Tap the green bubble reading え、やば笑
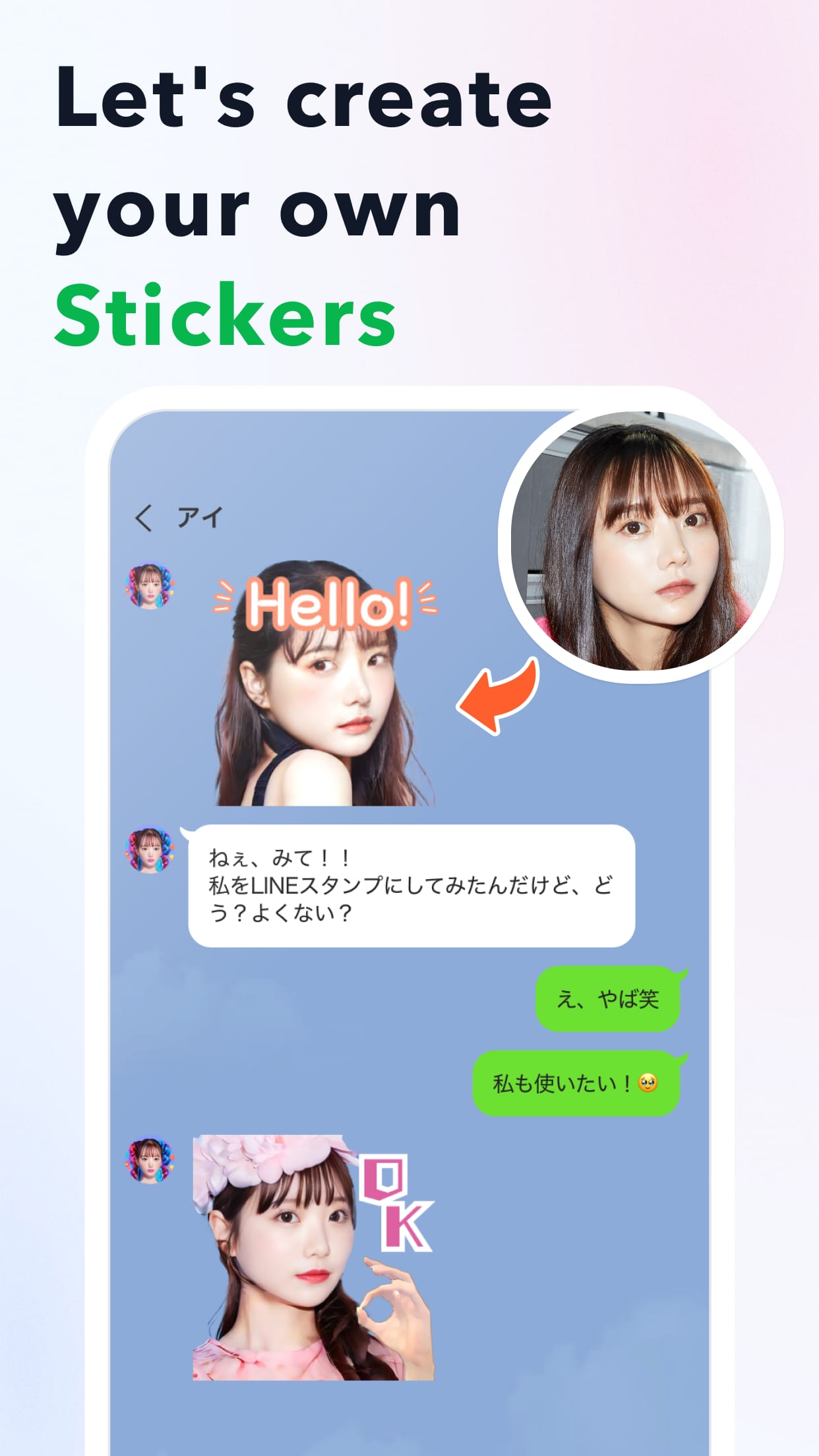The height and width of the screenshot is (1456, 819). coord(607,998)
